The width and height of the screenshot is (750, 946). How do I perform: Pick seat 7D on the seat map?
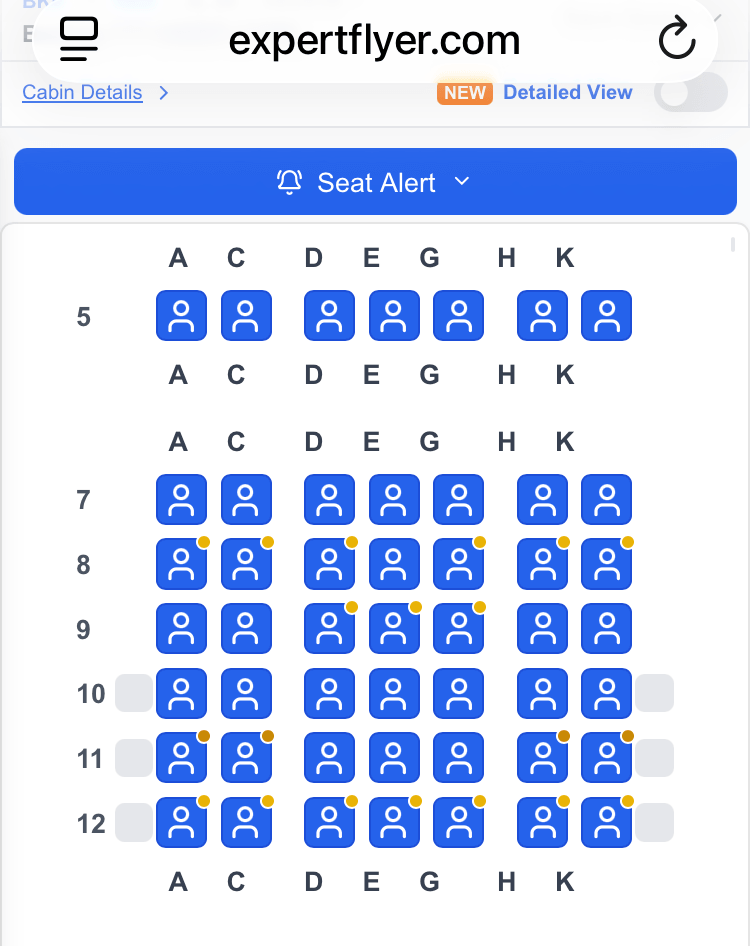(x=329, y=499)
